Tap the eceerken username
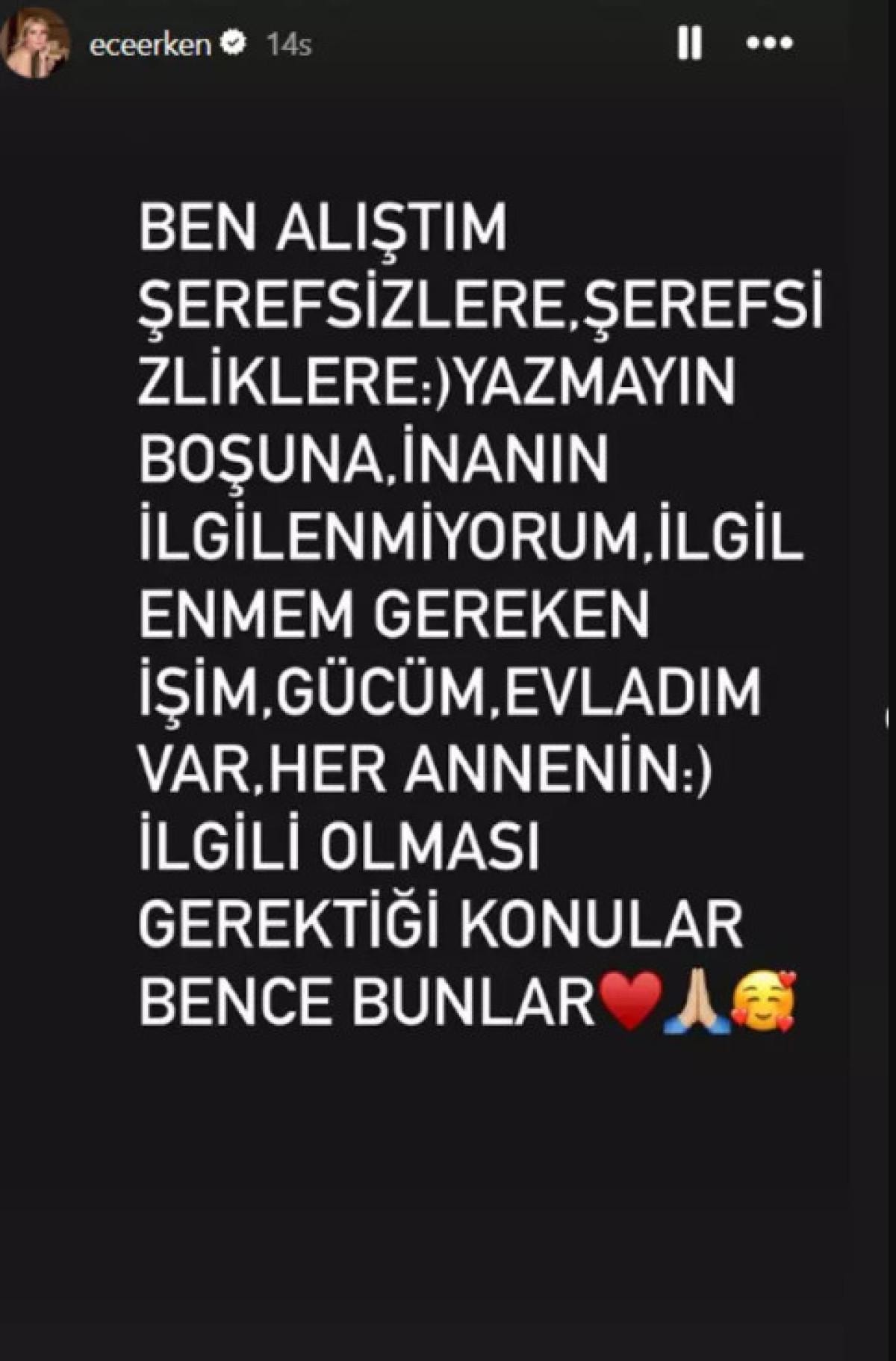The height and width of the screenshot is (1361, 896). click(x=150, y=46)
